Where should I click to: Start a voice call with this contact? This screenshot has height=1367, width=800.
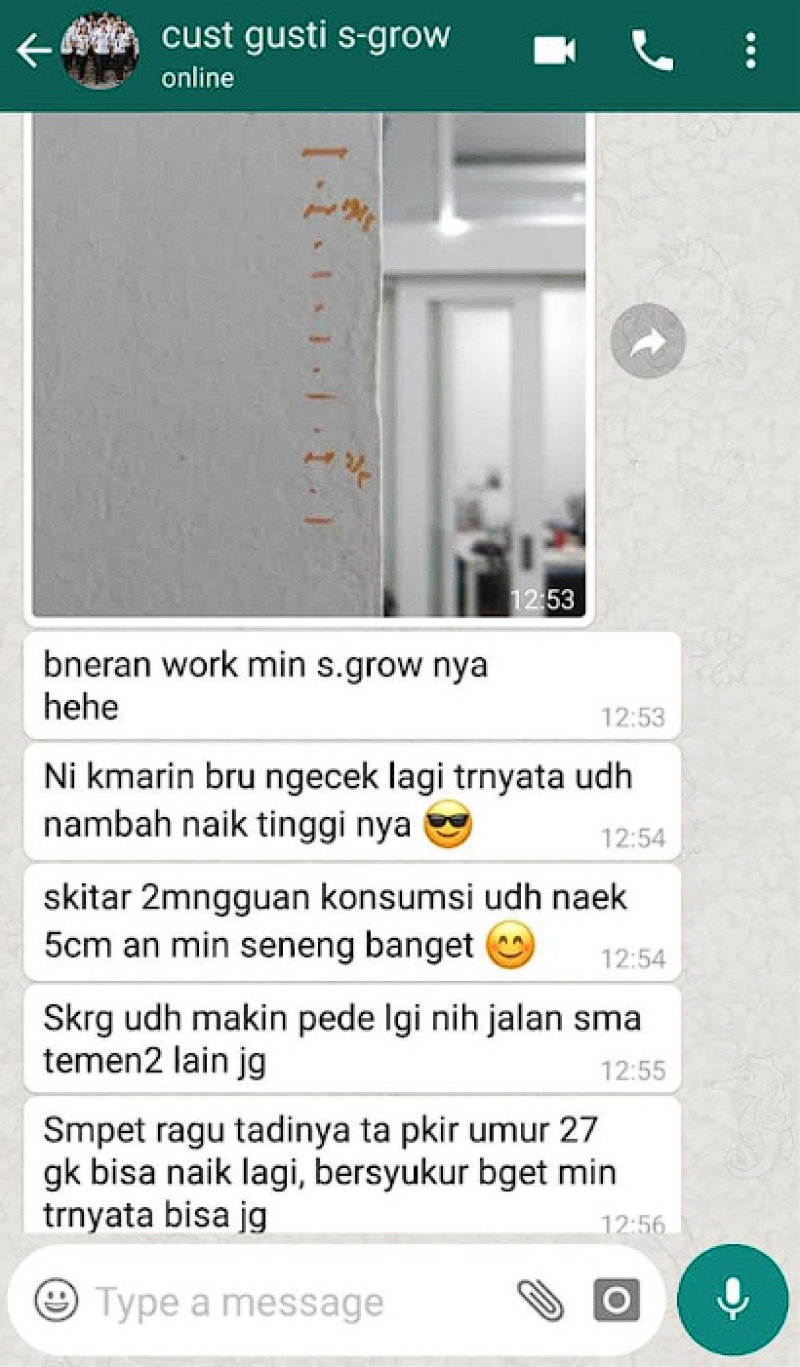click(x=651, y=51)
